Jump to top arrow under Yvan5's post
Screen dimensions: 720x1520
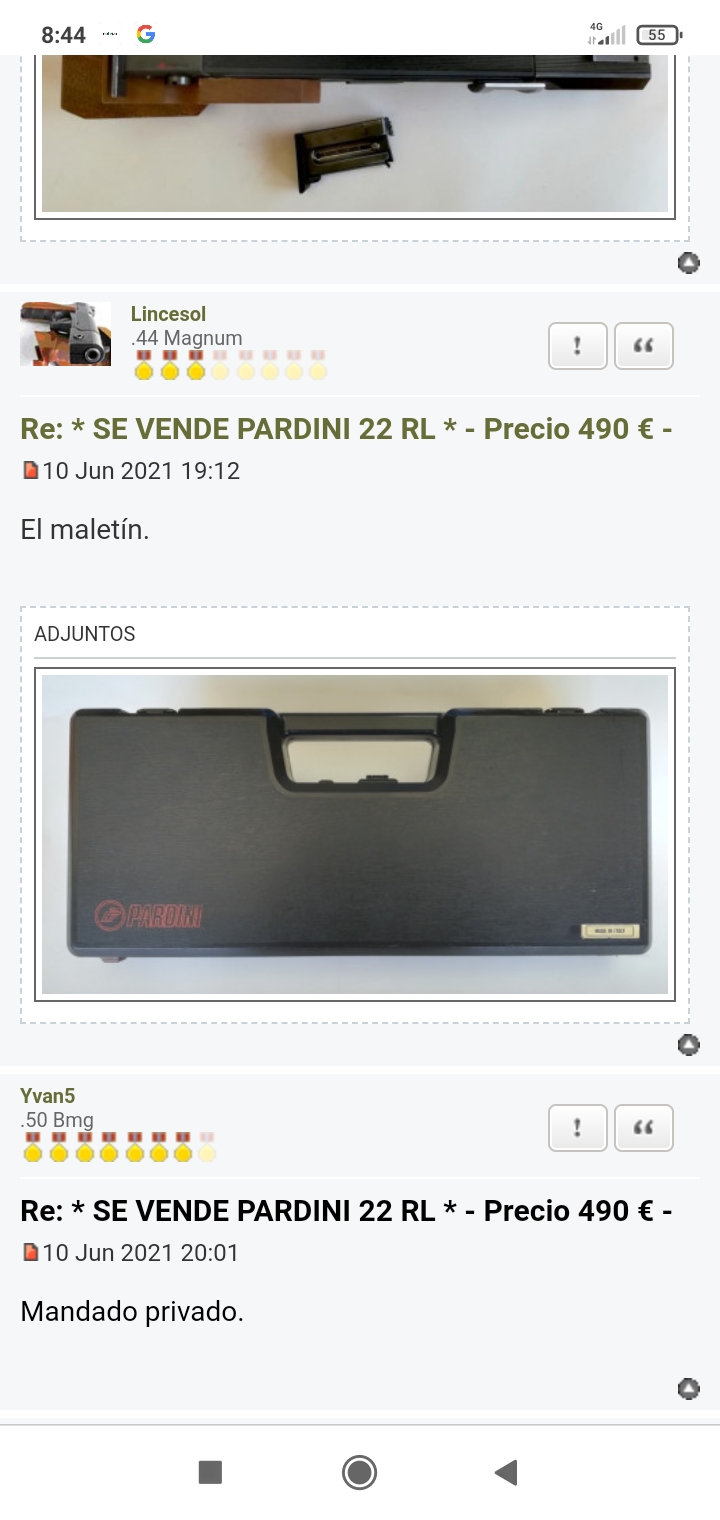coord(688,1389)
